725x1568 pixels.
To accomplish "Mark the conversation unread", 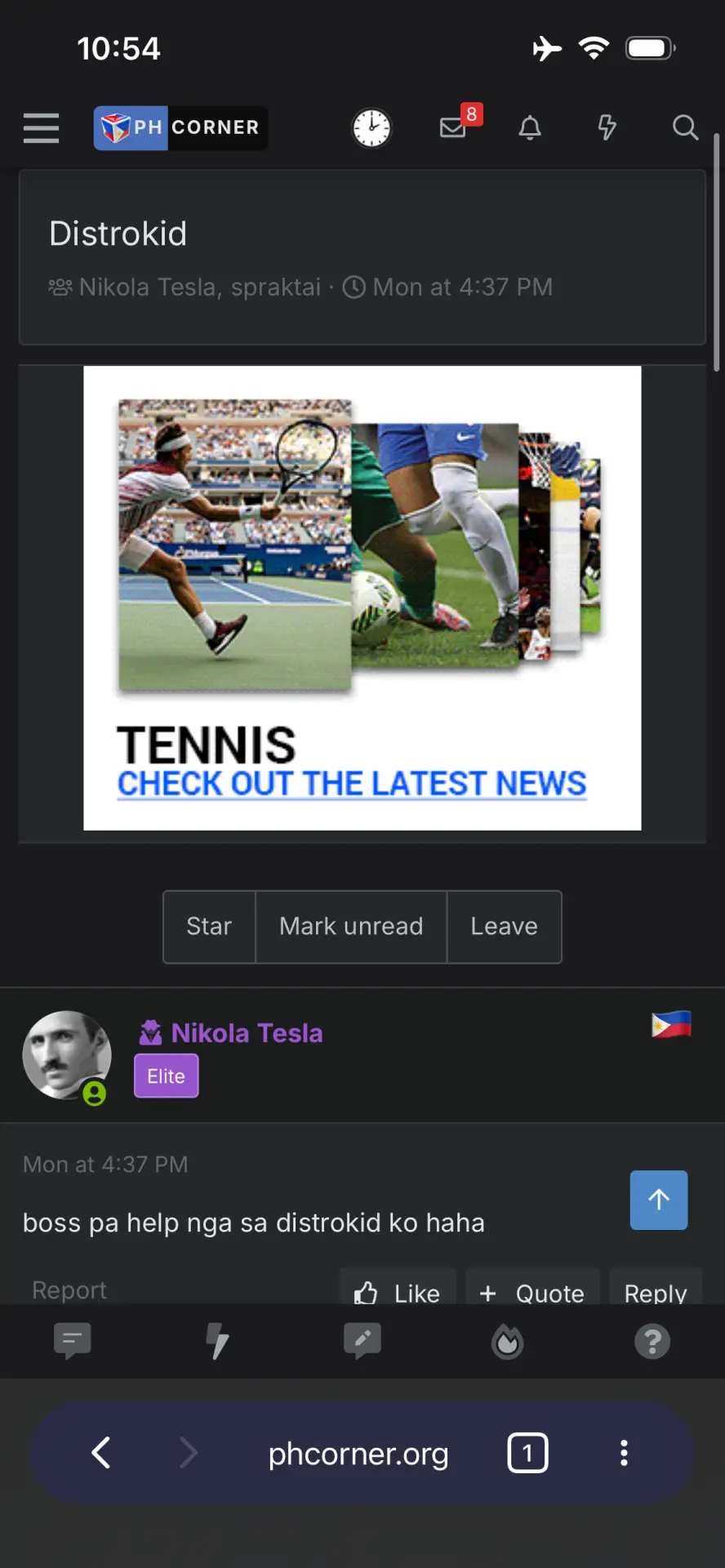I will 351,927.
